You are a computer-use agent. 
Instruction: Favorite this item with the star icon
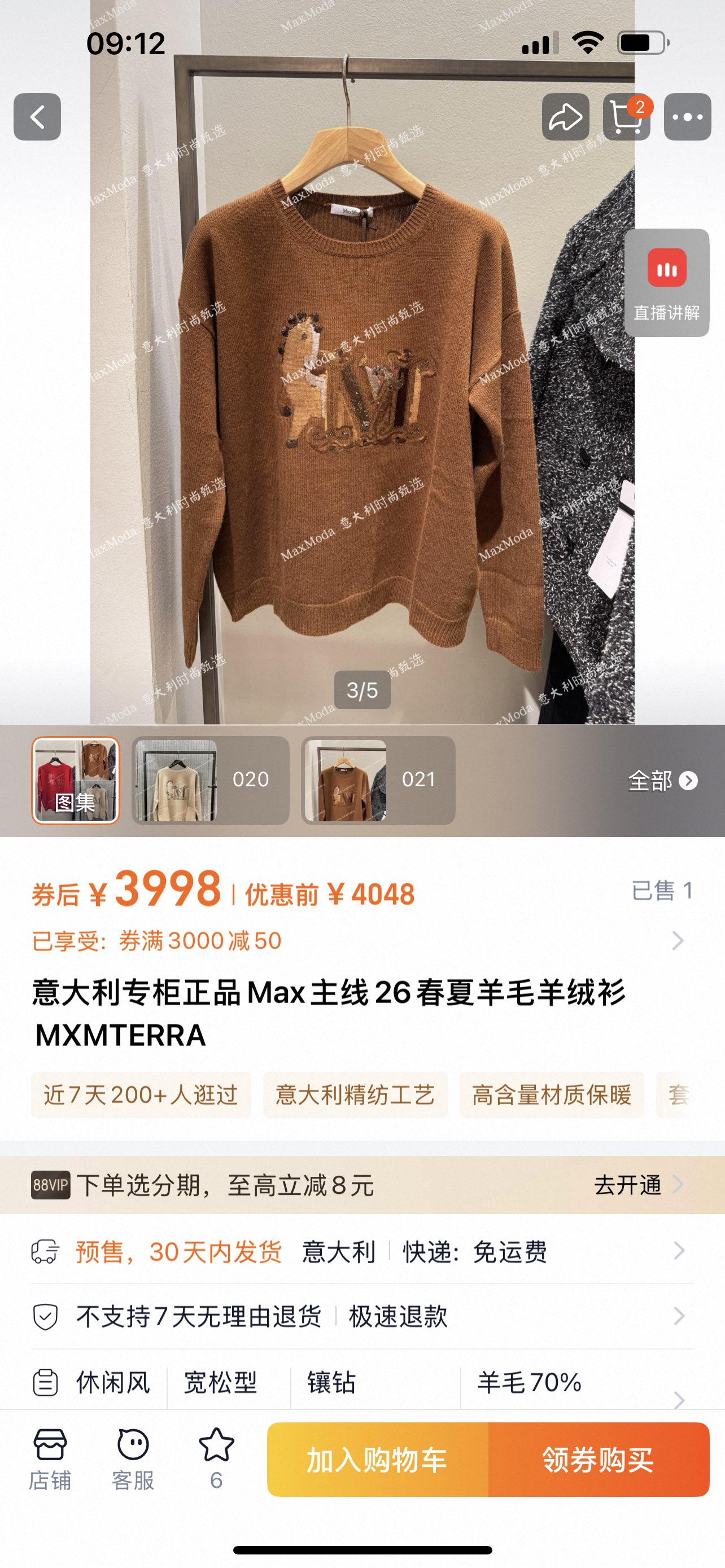pyautogui.click(x=216, y=1458)
